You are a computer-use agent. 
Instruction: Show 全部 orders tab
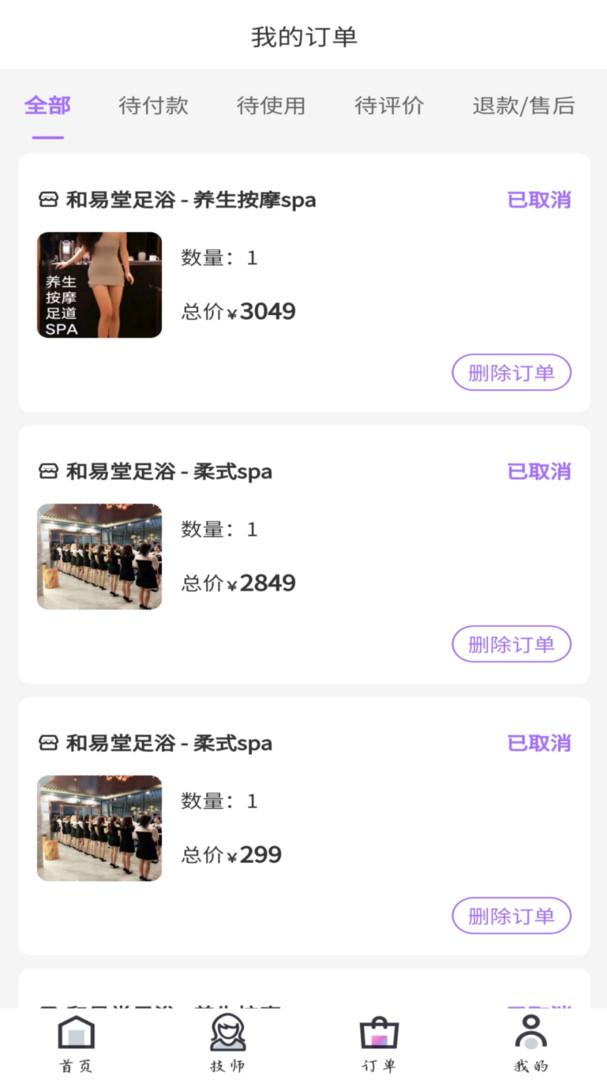47,106
